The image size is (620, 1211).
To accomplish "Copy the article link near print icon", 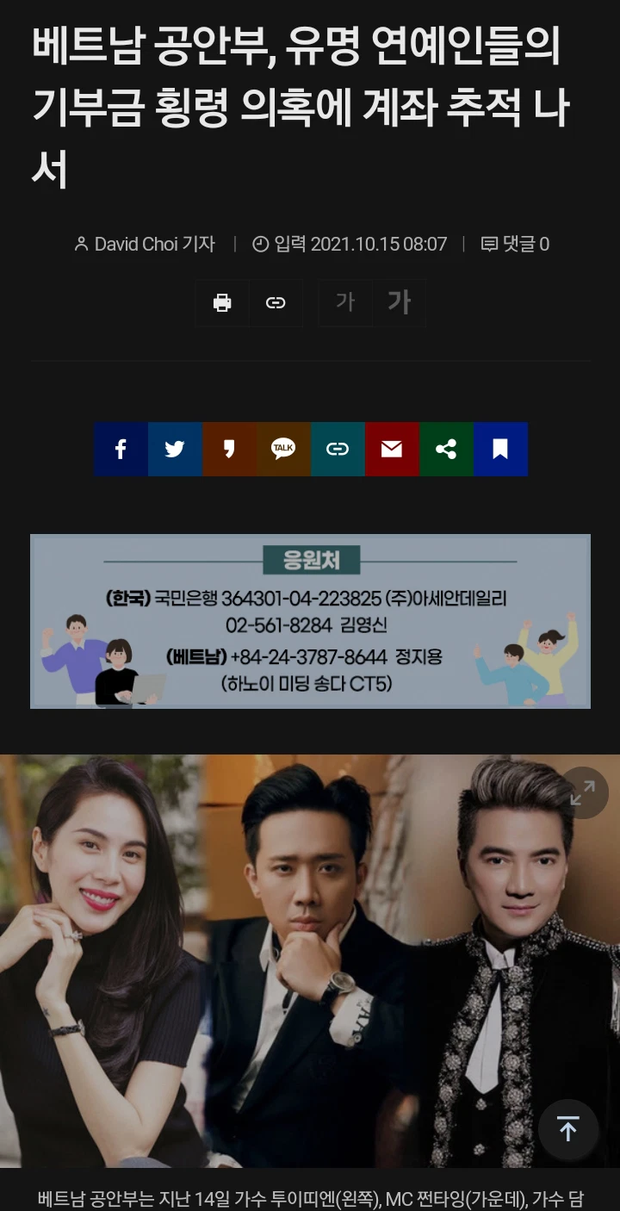I will coord(275,303).
